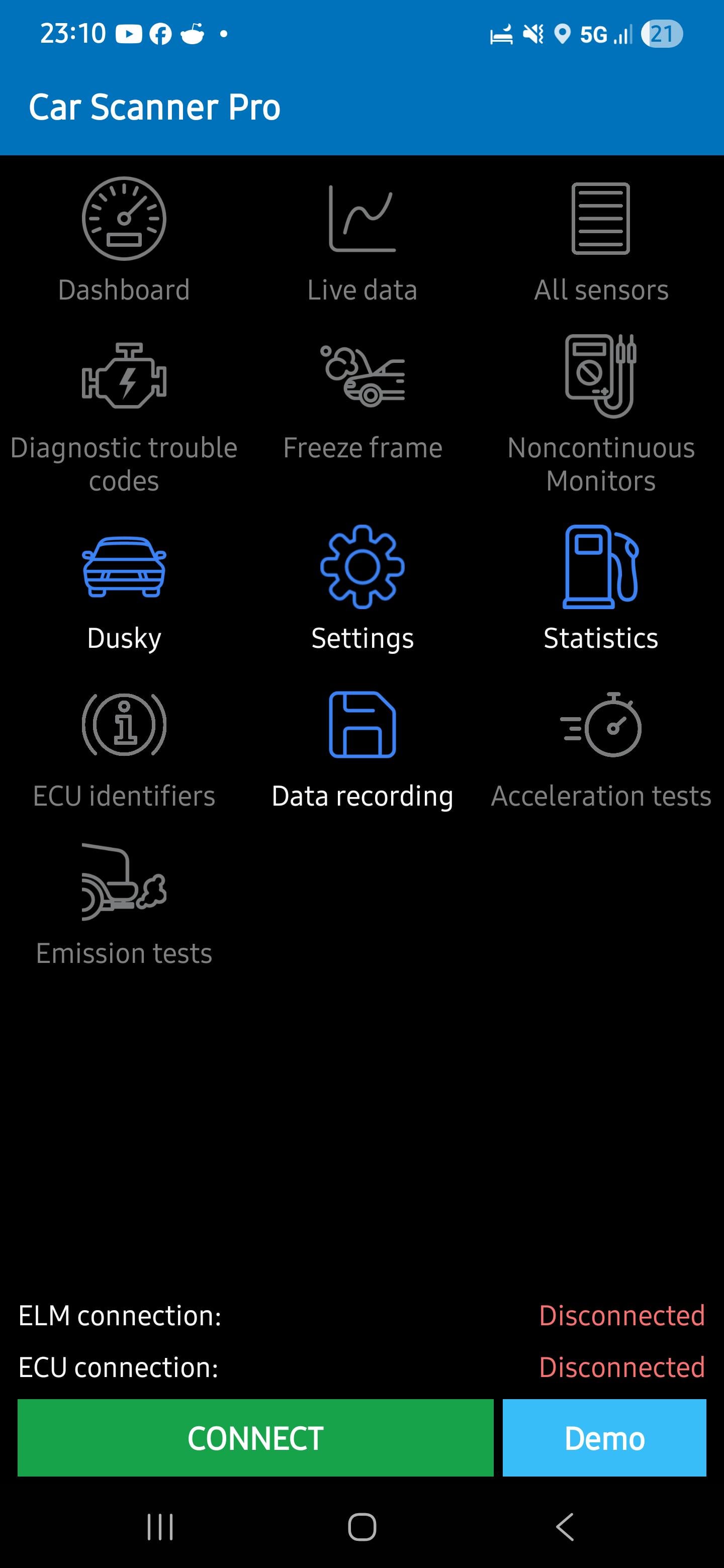
Task: Open Statistics
Action: tap(600, 587)
